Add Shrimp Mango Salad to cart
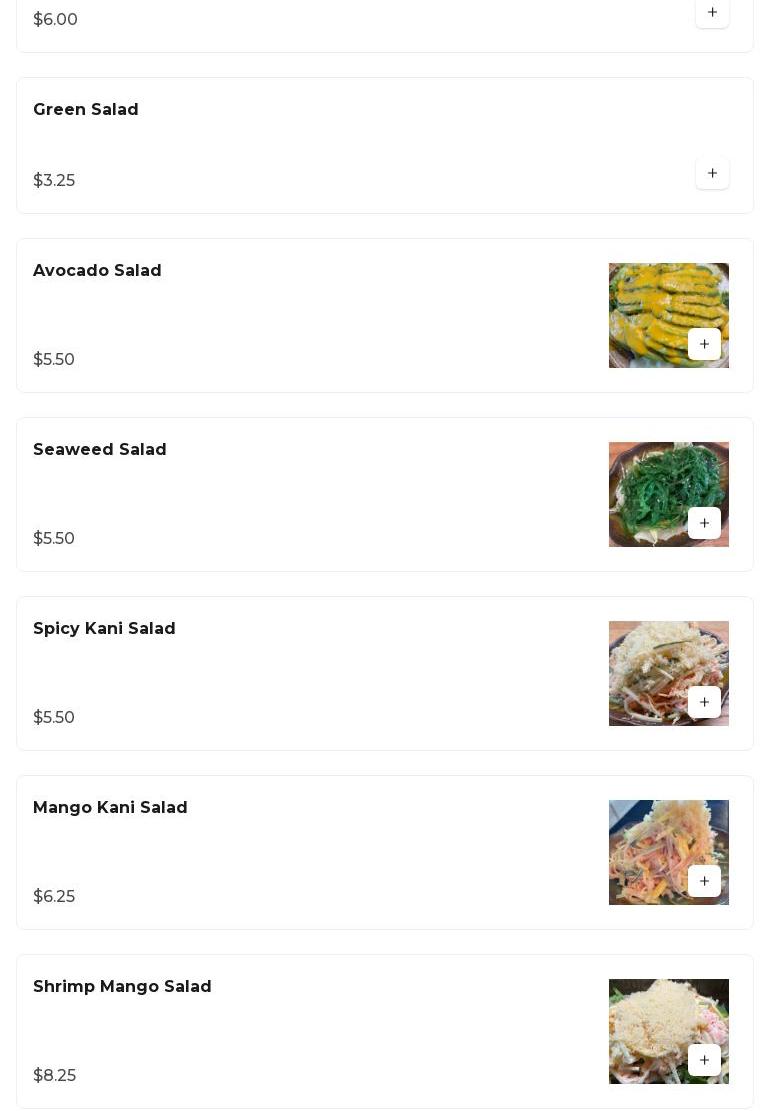 (x=704, y=1060)
